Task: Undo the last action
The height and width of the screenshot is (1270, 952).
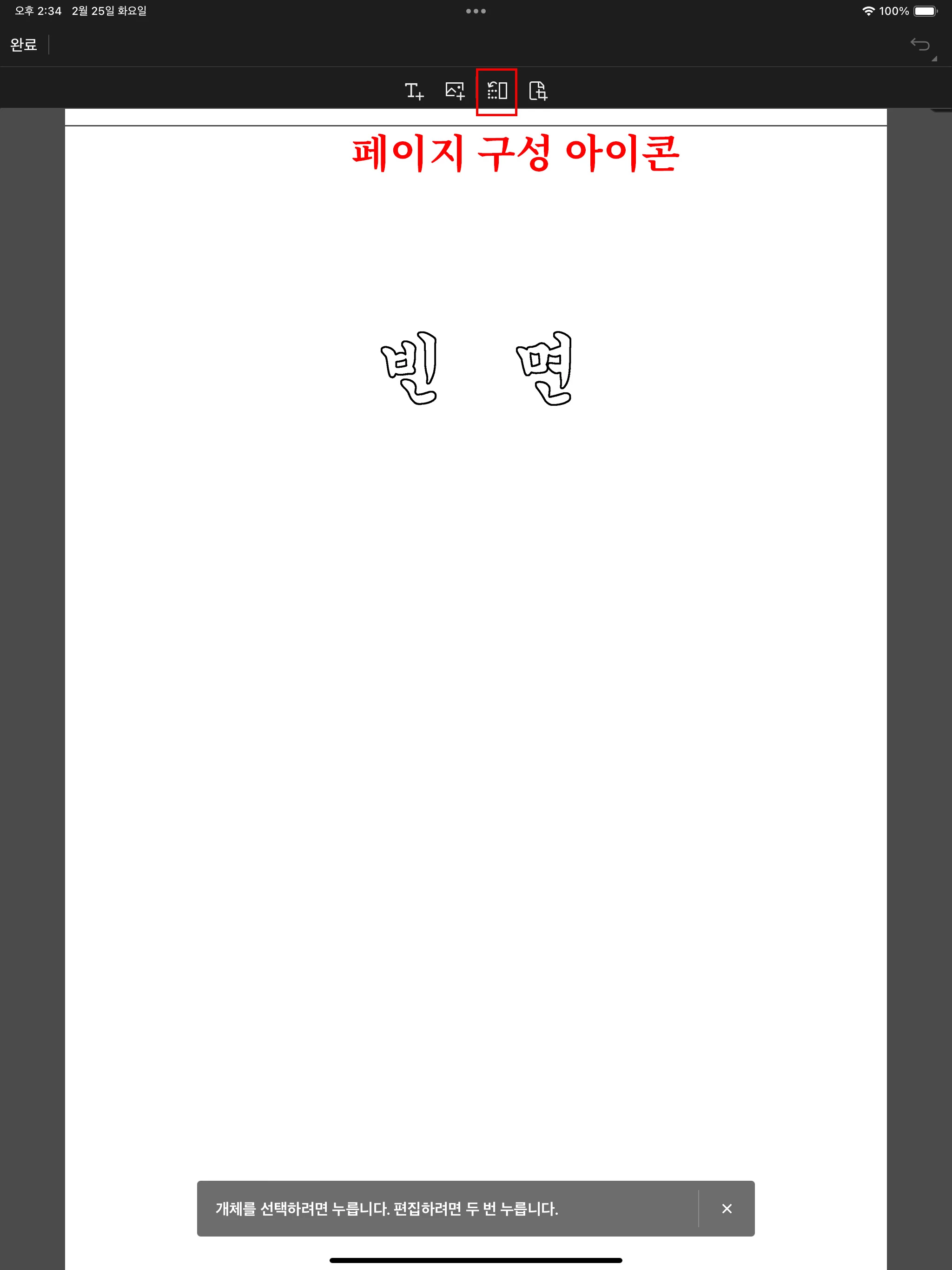Action: coord(920,44)
